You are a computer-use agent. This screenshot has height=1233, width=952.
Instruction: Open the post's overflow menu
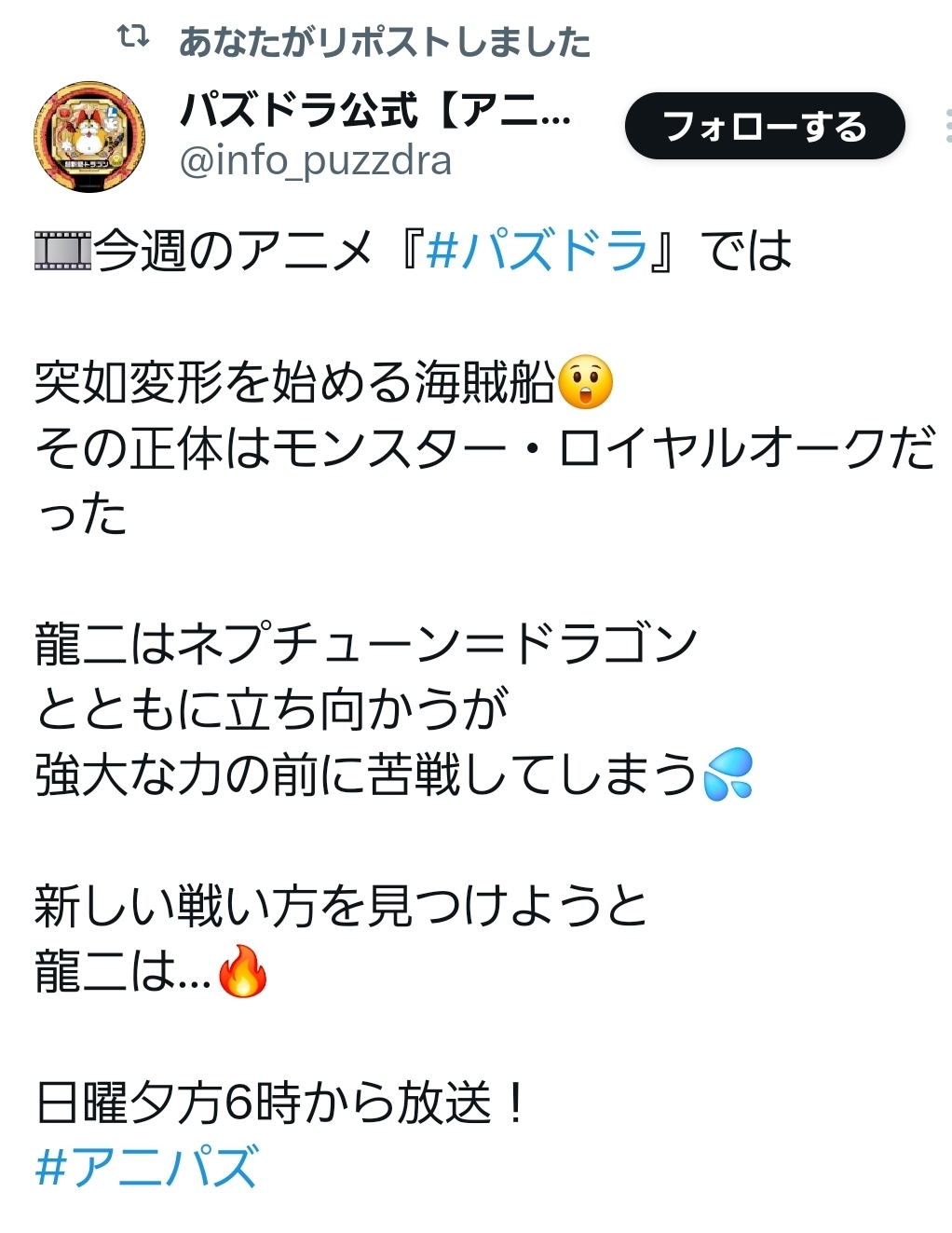click(x=946, y=126)
